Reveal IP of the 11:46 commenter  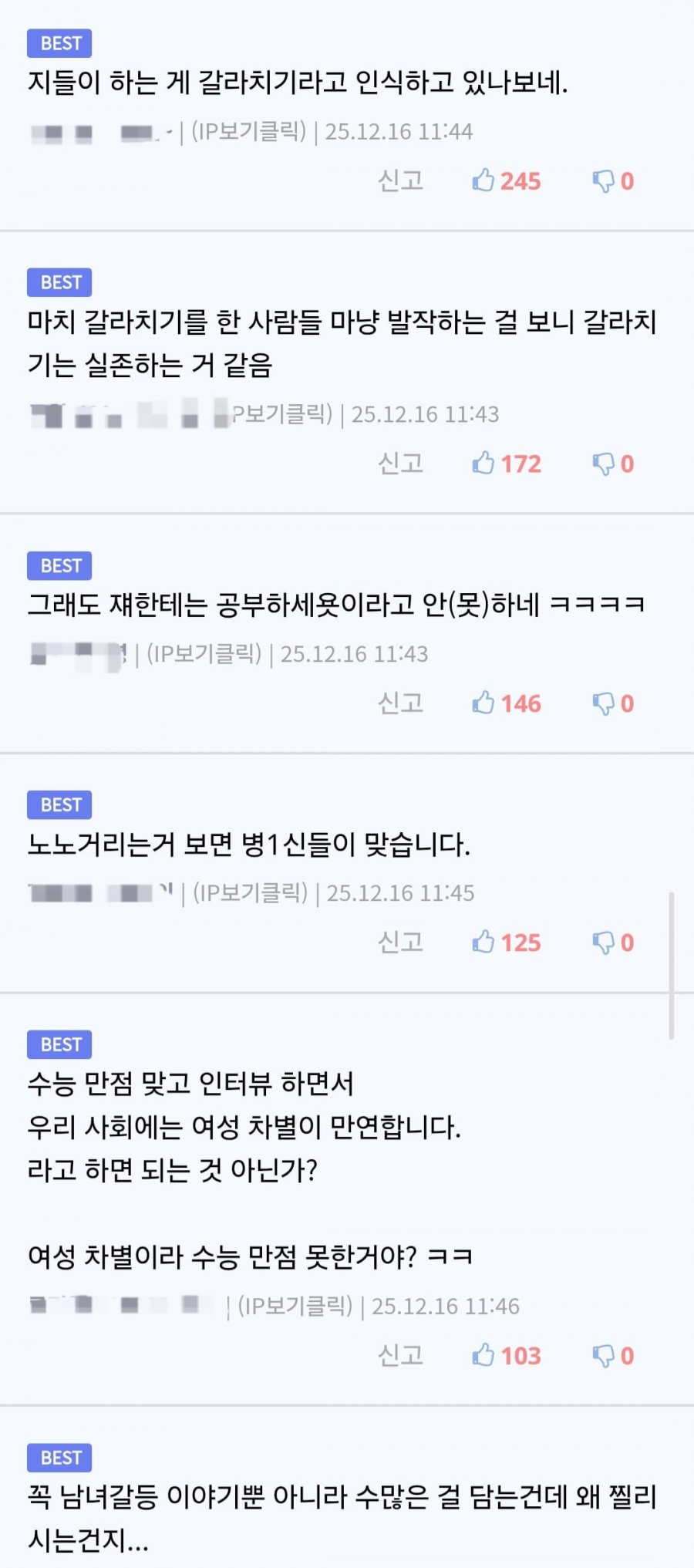(295, 1307)
